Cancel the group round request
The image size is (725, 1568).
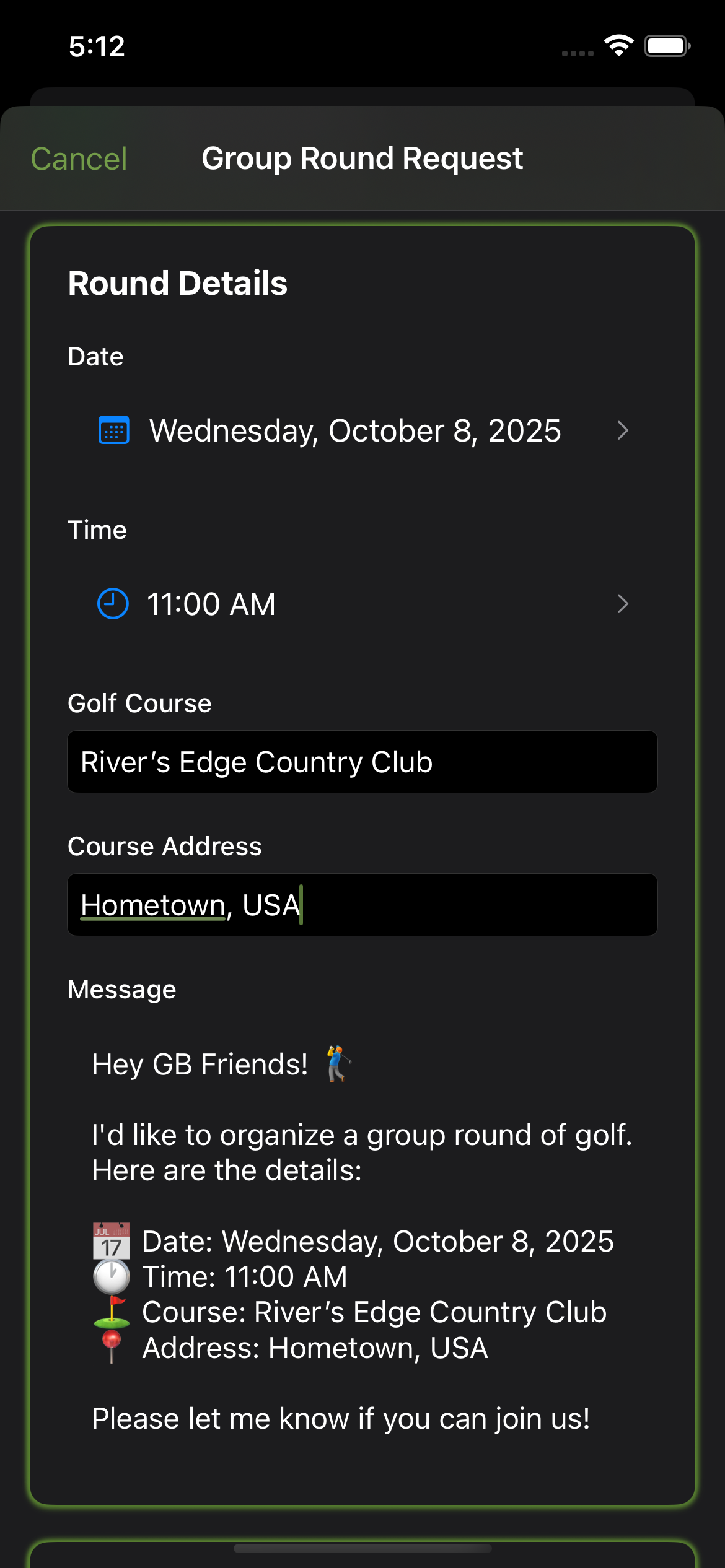coord(78,159)
